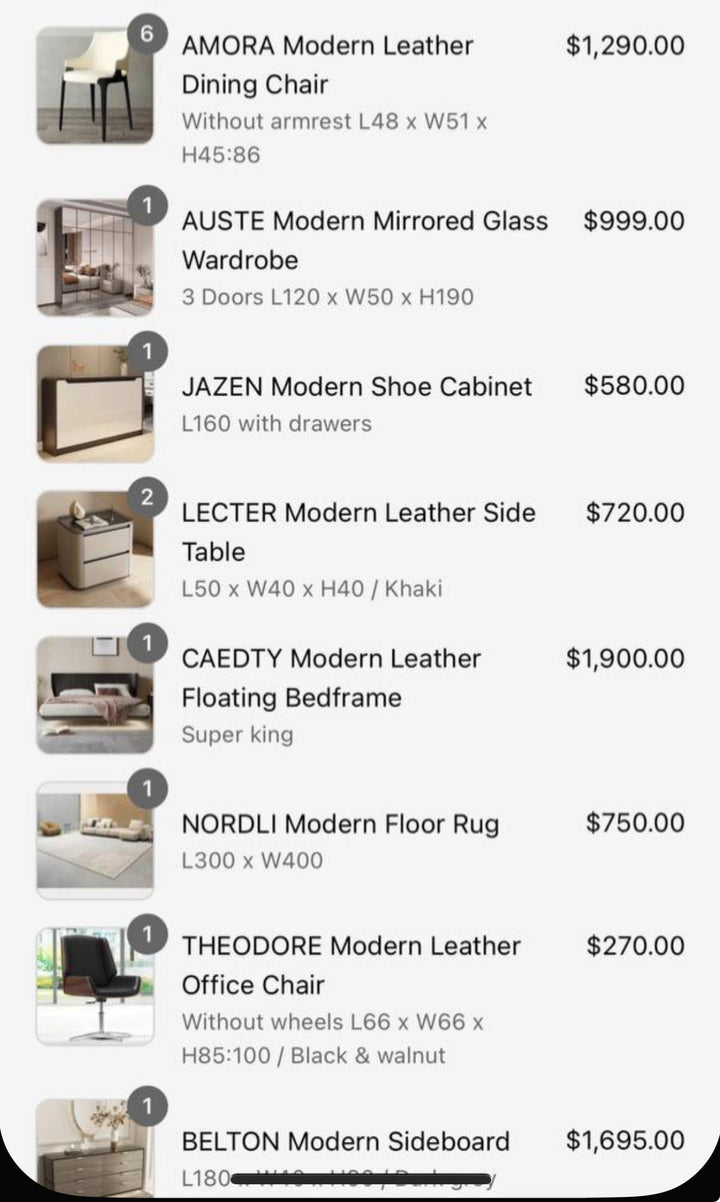This screenshot has height=1202, width=720.
Task: Tap the BELTON Modern Sideboard row
Action: click(x=345, y=1141)
